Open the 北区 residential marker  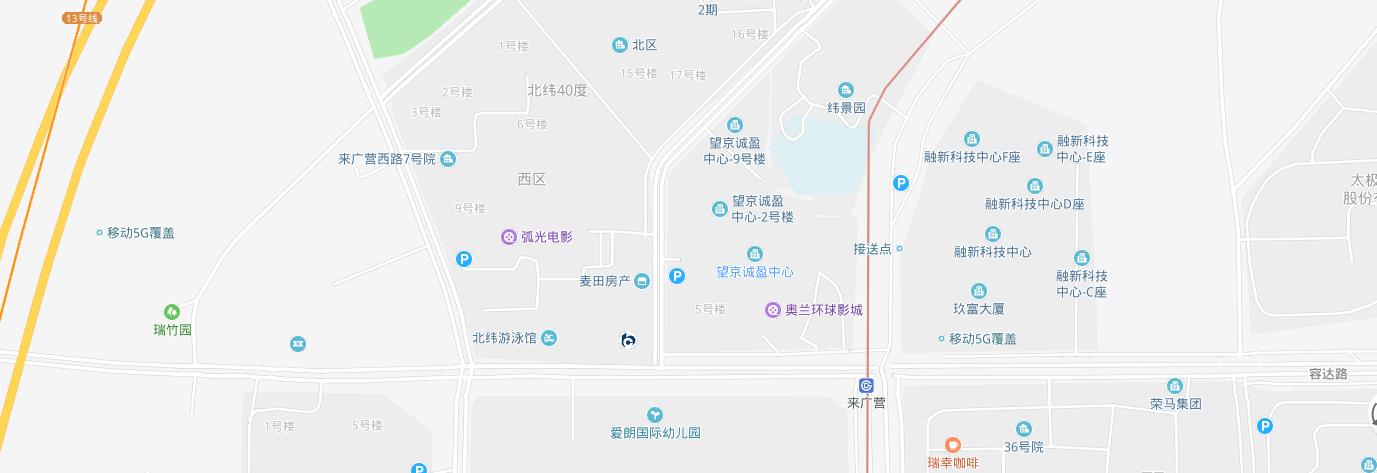(619, 45)
